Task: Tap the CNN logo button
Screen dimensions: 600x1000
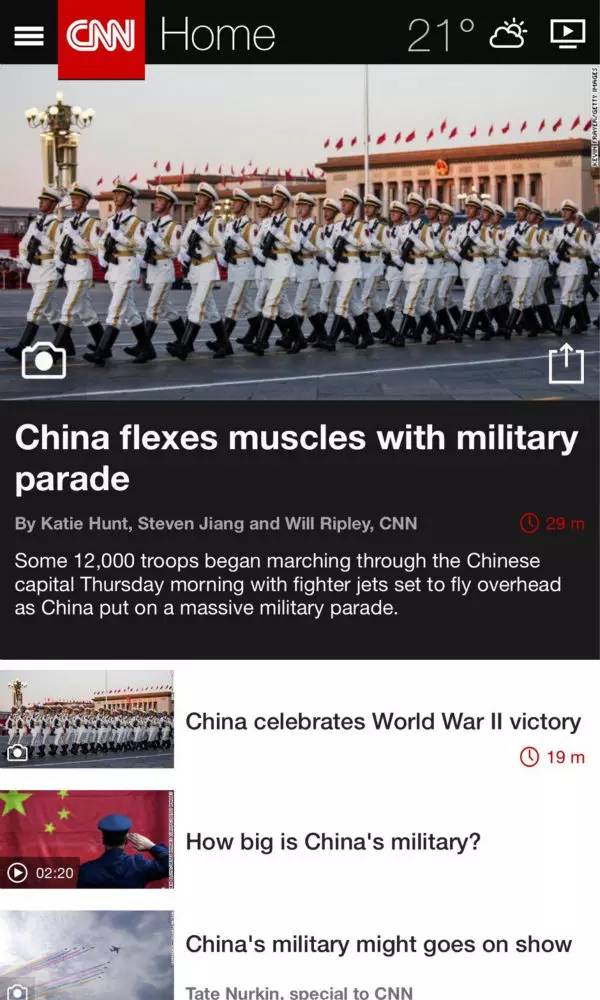Action: 101,37
